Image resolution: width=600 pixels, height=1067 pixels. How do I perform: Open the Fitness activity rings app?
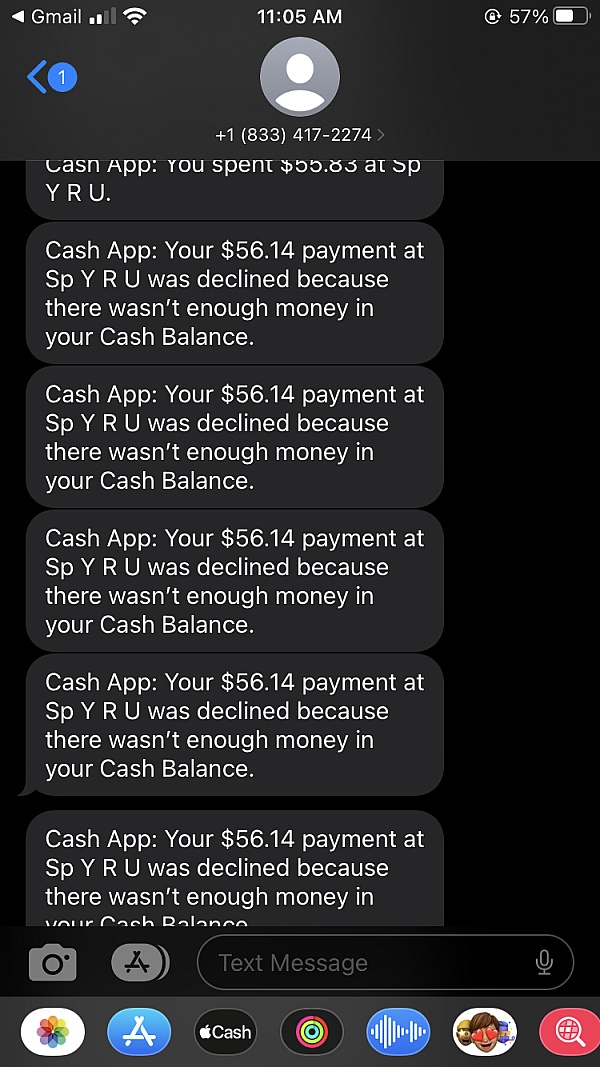tap(312, 1032)
